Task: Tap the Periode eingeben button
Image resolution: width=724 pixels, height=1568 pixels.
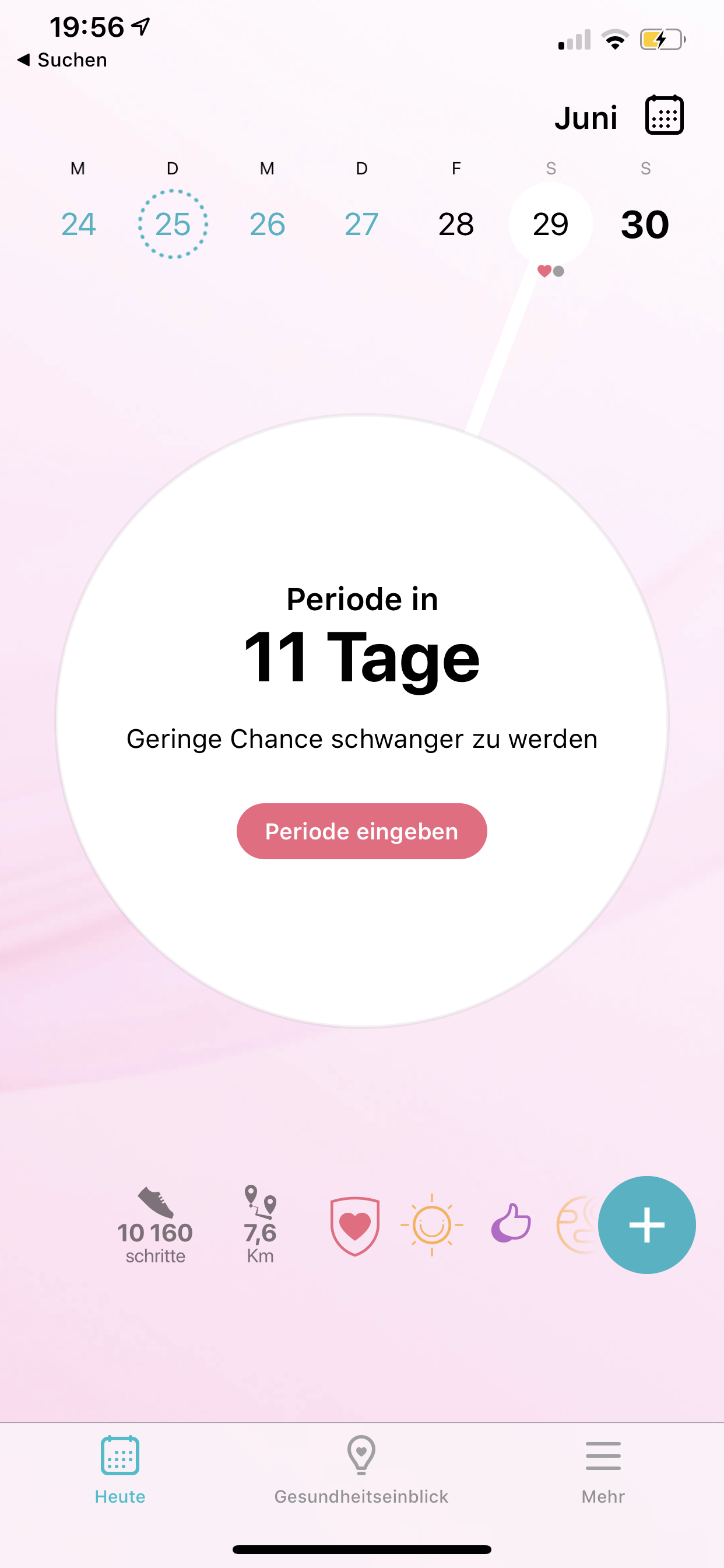Action: 361,831
